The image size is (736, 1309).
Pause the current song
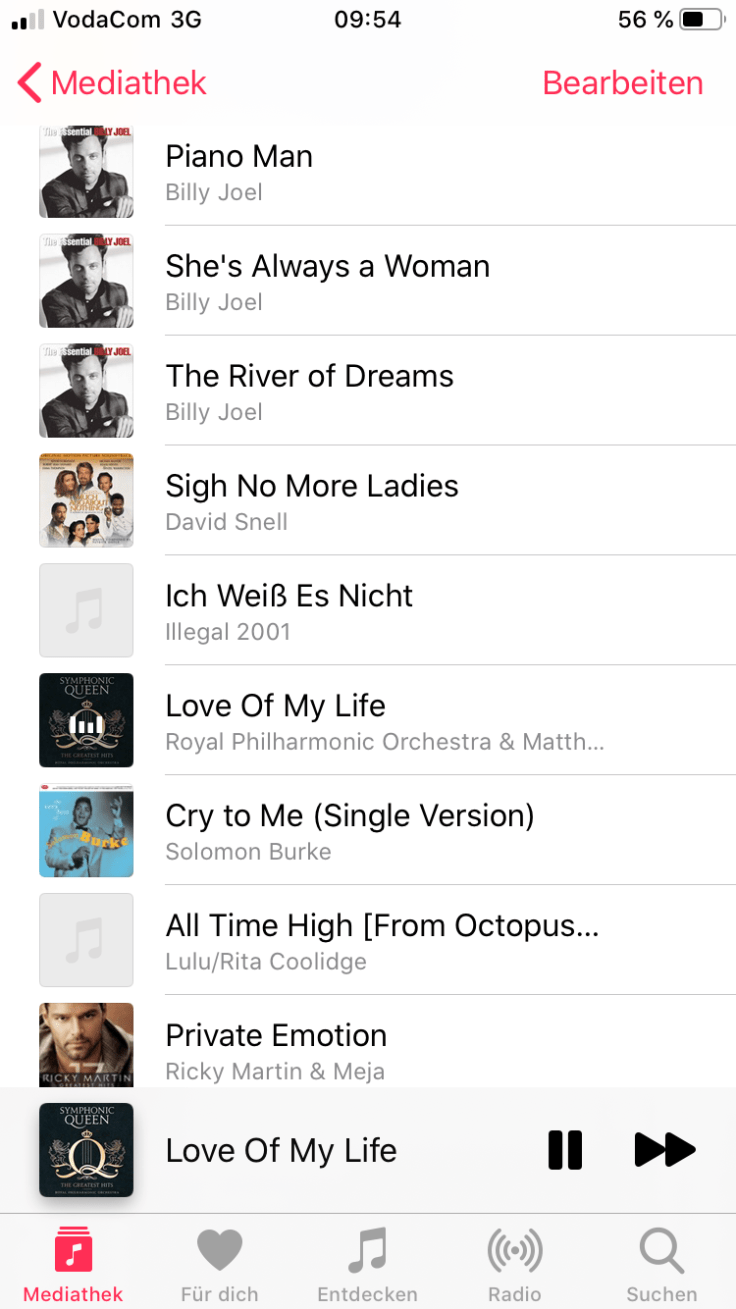(565, 1150)
